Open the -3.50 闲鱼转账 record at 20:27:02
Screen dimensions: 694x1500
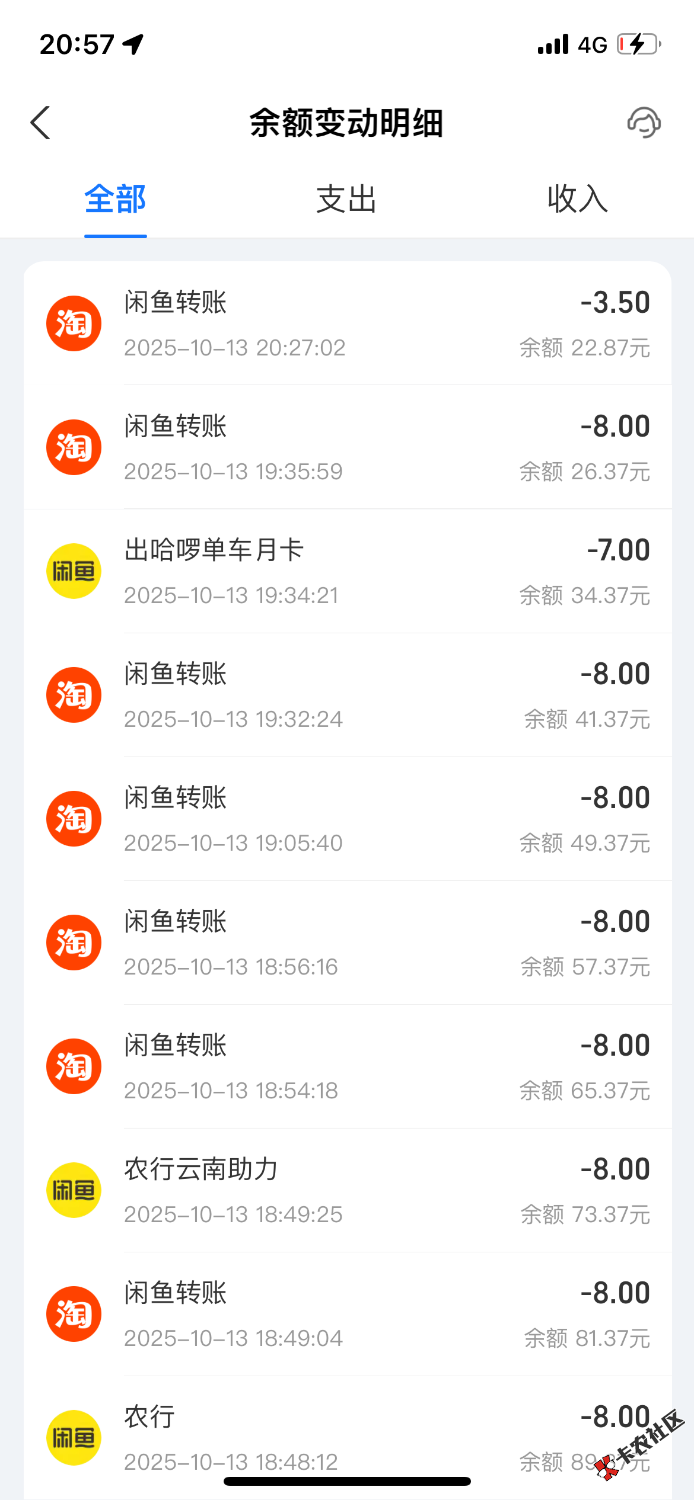click(347, 323)
